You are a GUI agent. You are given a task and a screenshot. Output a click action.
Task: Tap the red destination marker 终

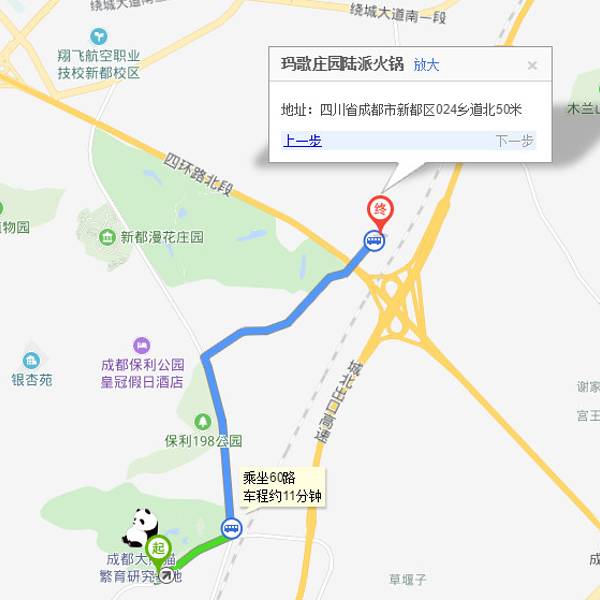381,208
